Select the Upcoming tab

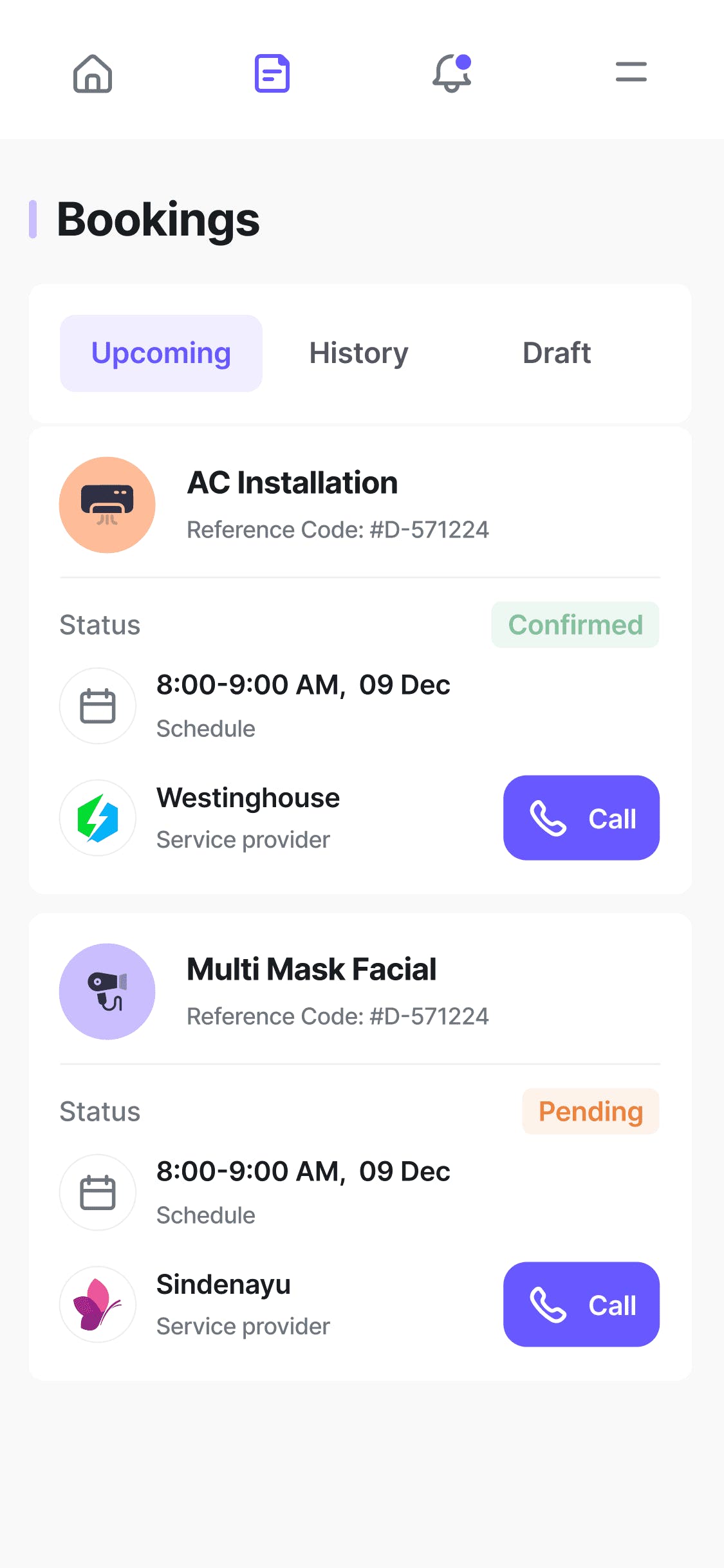point(161,353)
